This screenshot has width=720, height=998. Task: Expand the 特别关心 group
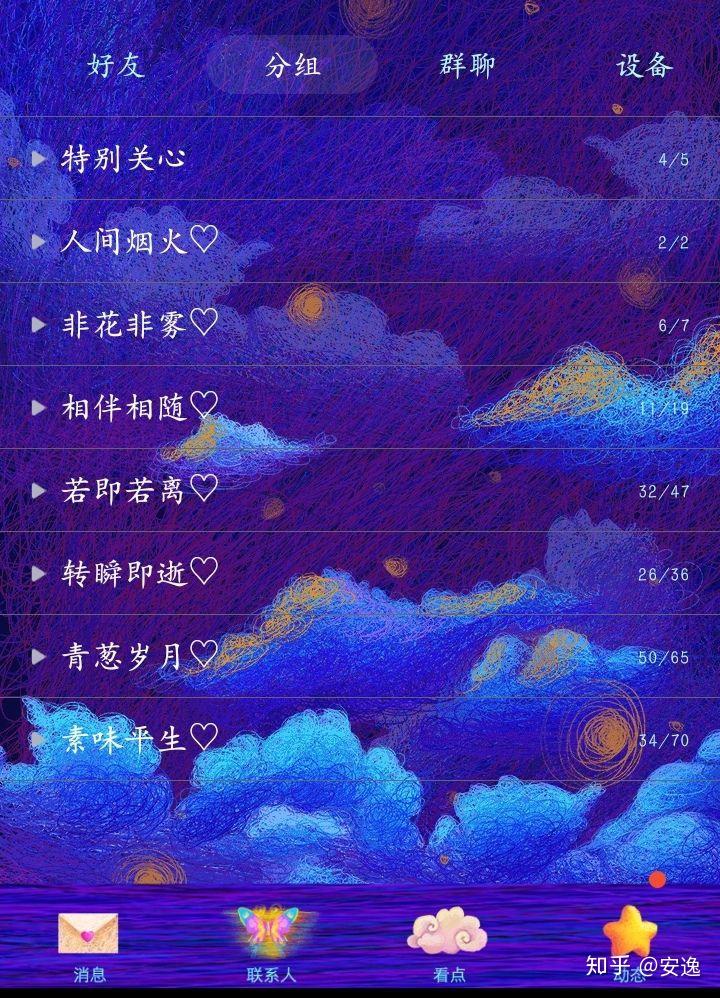(x=40, y=157)
